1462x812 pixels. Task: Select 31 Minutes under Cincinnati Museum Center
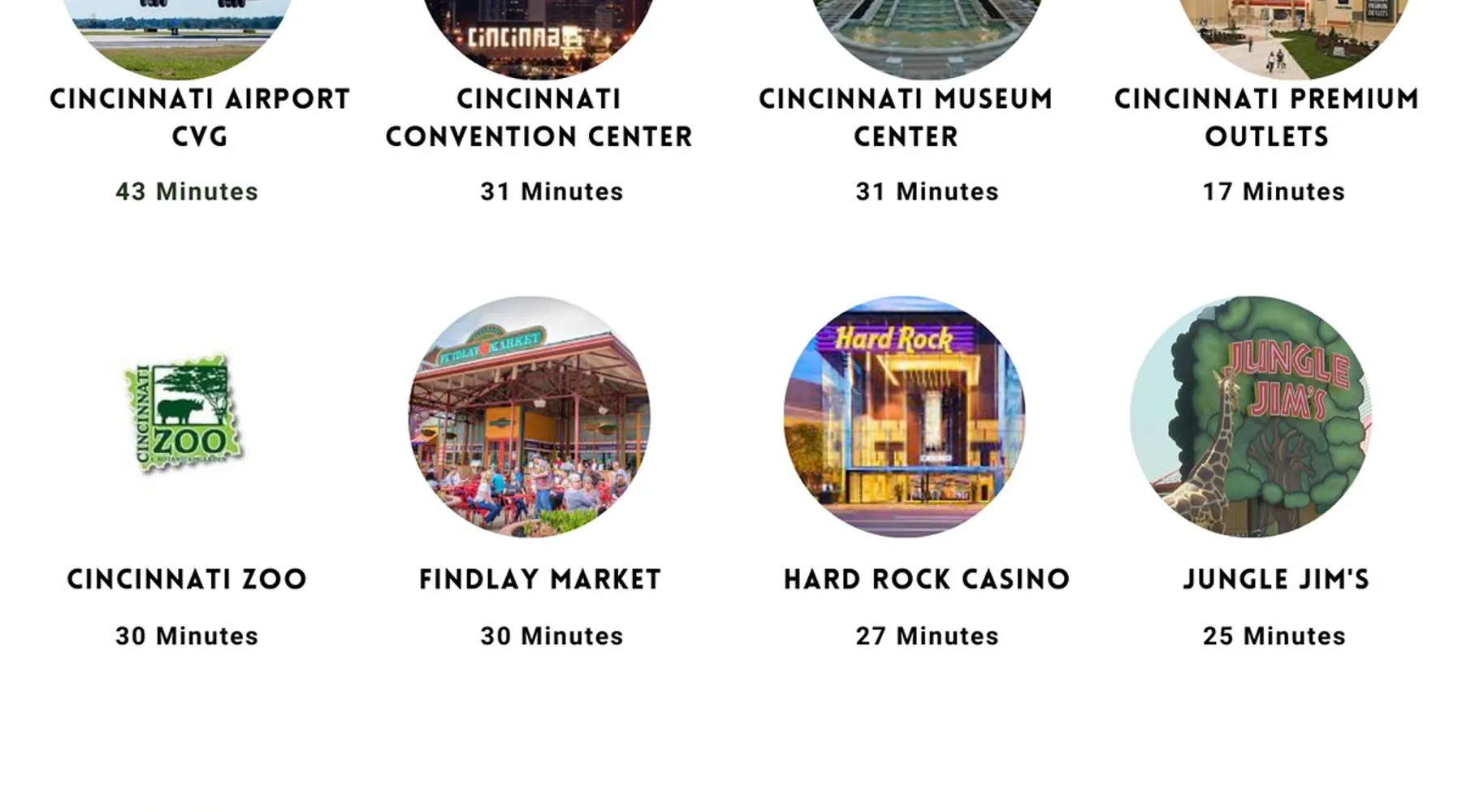point(927,192)
